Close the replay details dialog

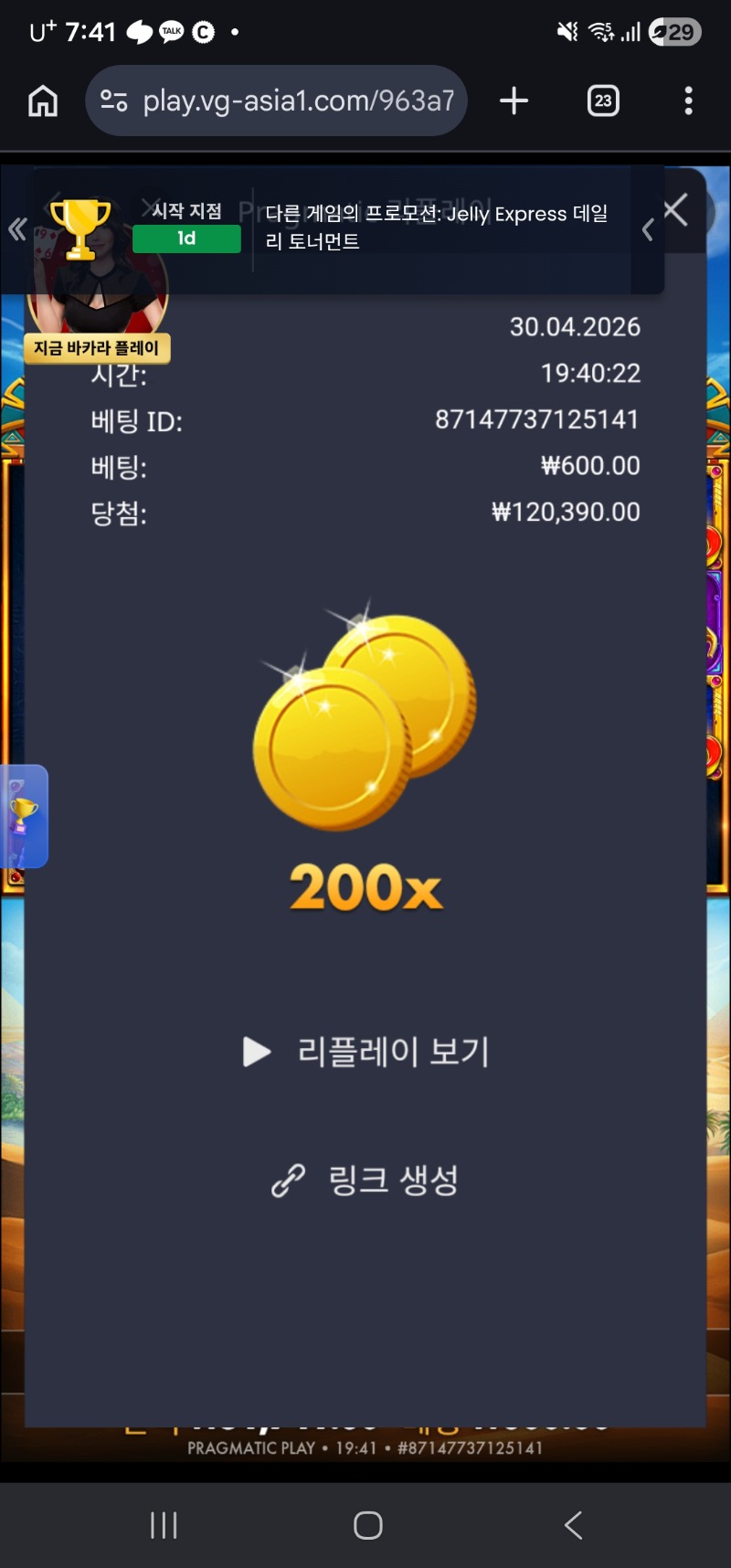(675, 211)
